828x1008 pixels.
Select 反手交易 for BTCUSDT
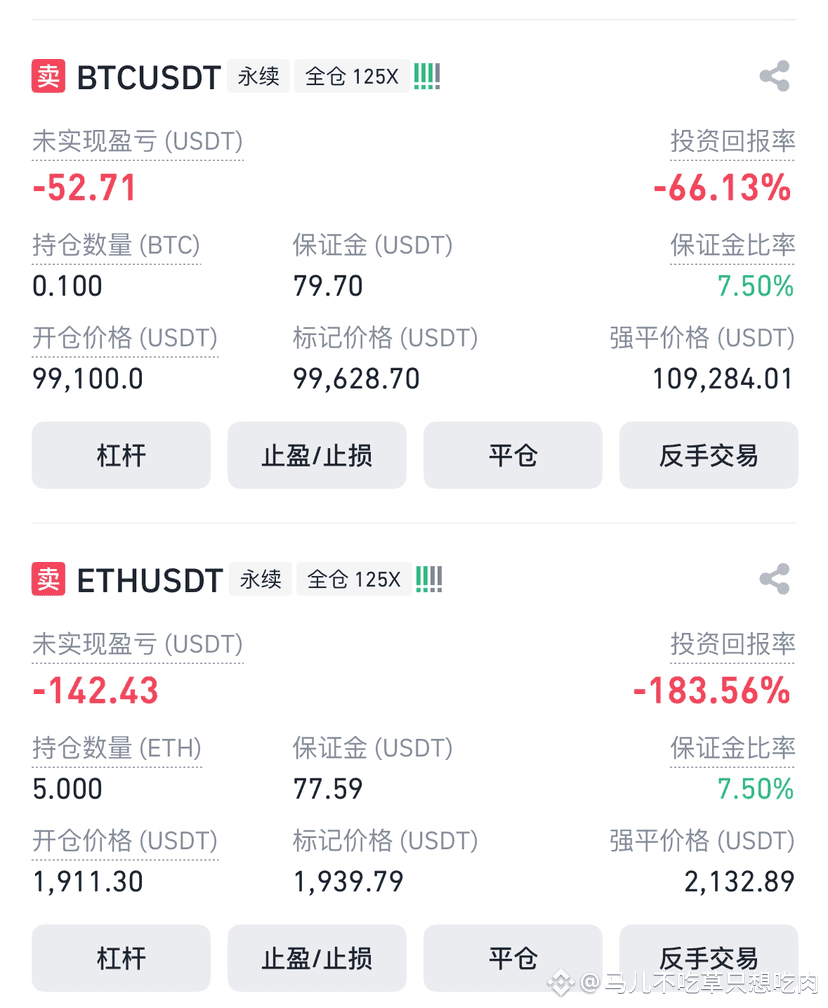tap(709, 456)
